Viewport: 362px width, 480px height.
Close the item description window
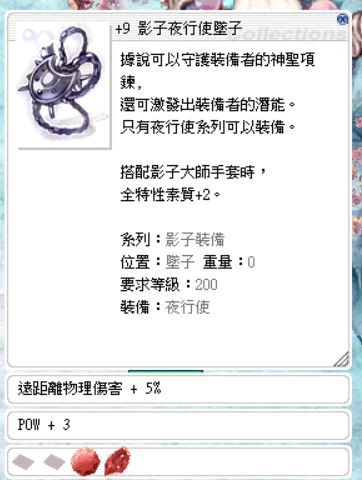pos(342,20)
